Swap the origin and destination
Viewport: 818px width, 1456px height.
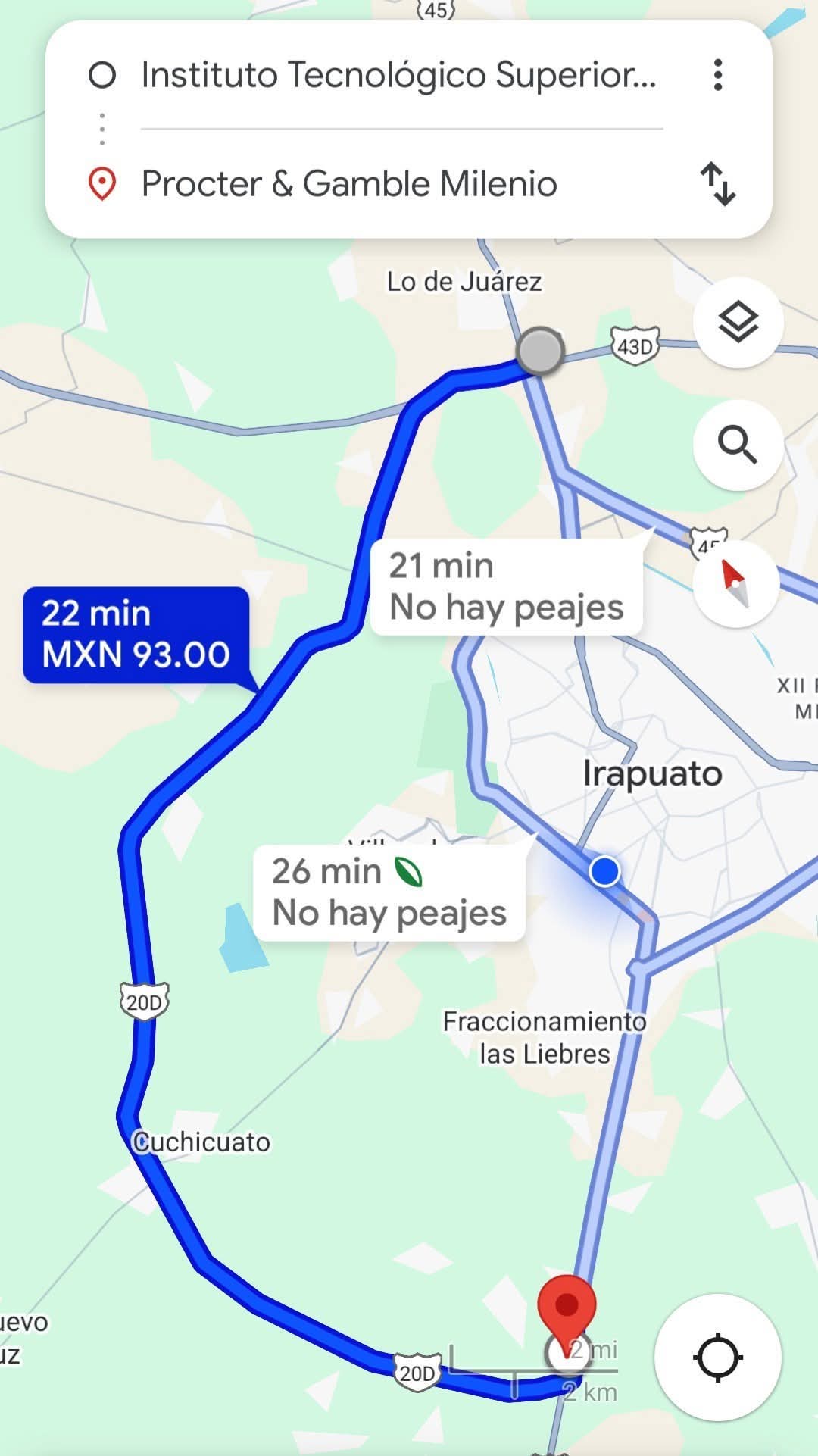click(718, 184)
